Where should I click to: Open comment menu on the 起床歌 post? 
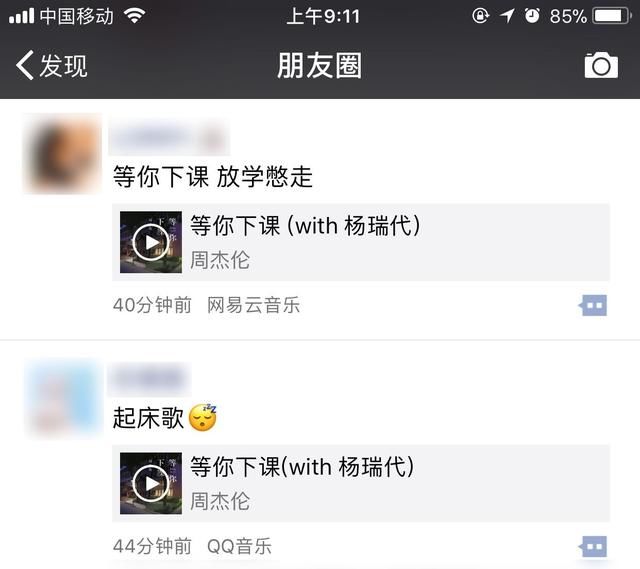(593, 546)
